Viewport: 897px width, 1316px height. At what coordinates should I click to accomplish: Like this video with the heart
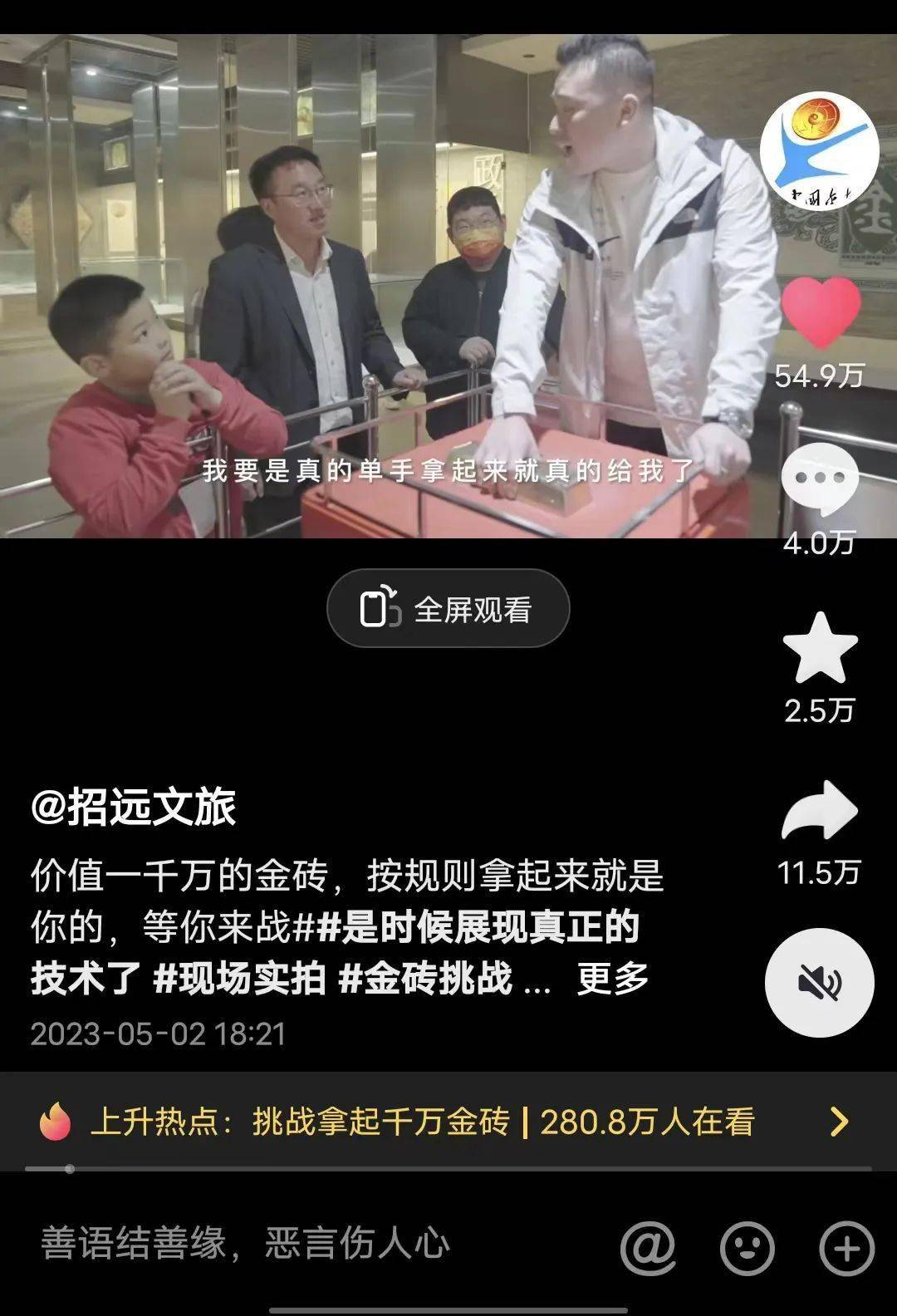pos(821,313)
